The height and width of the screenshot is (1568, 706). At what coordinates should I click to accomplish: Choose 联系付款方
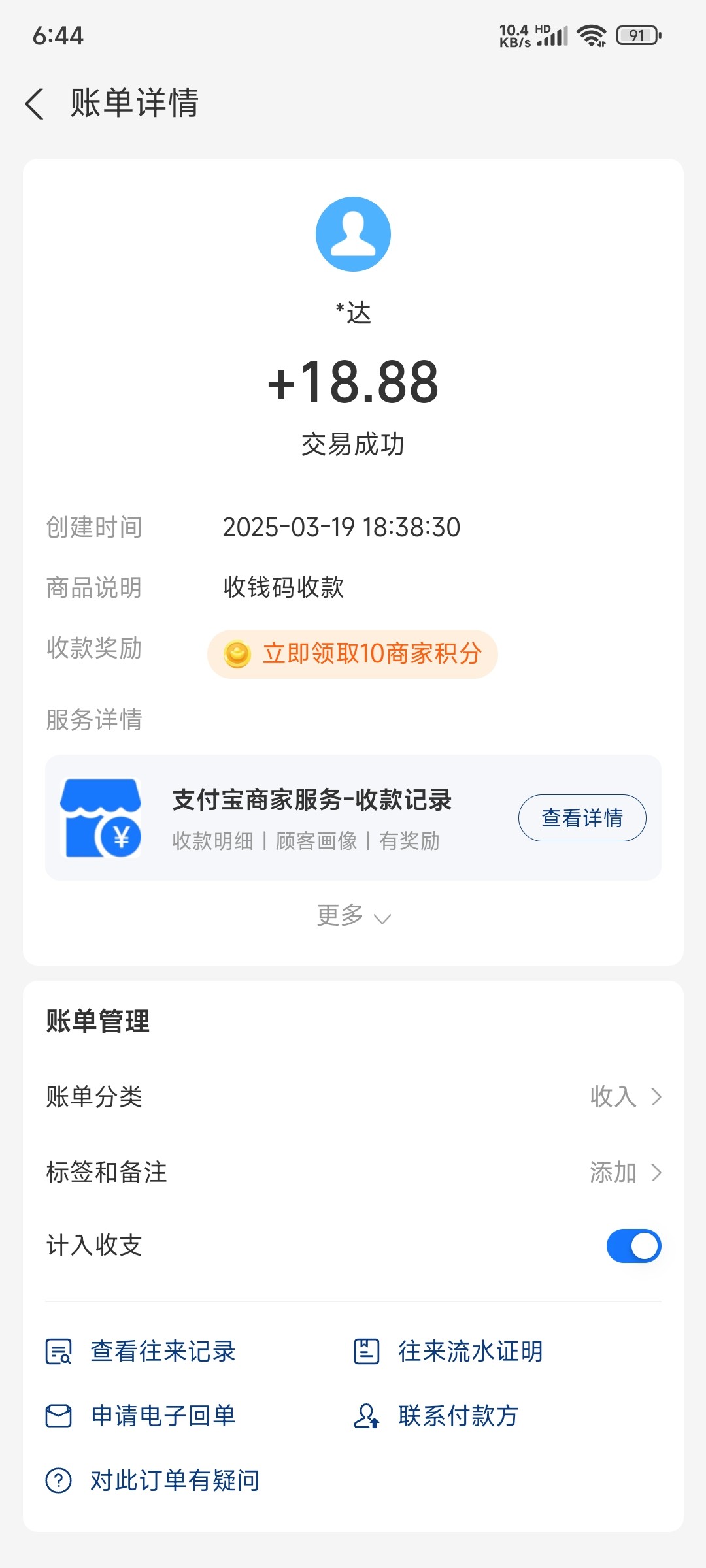(x=436, y=1416)
